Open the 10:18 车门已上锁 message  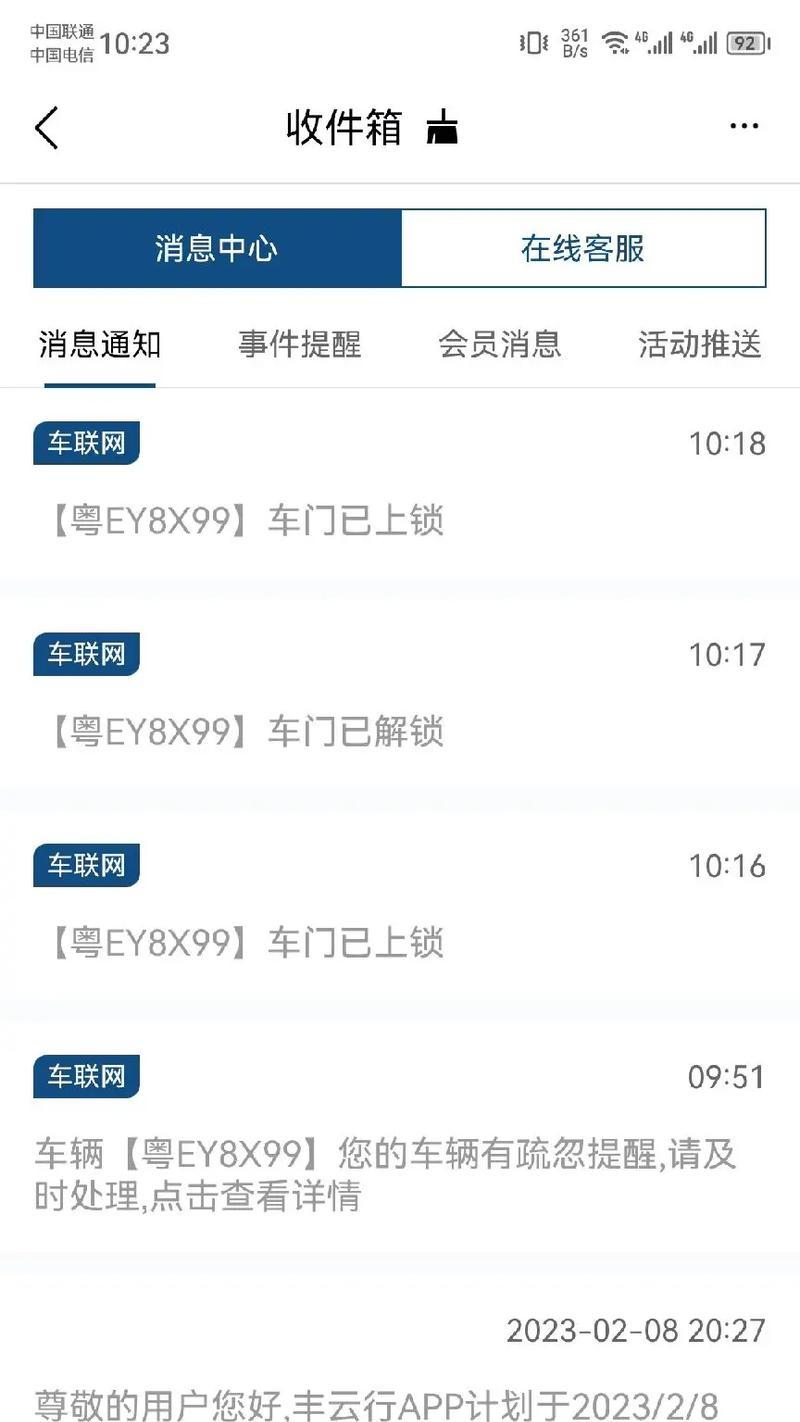[400, 483]
